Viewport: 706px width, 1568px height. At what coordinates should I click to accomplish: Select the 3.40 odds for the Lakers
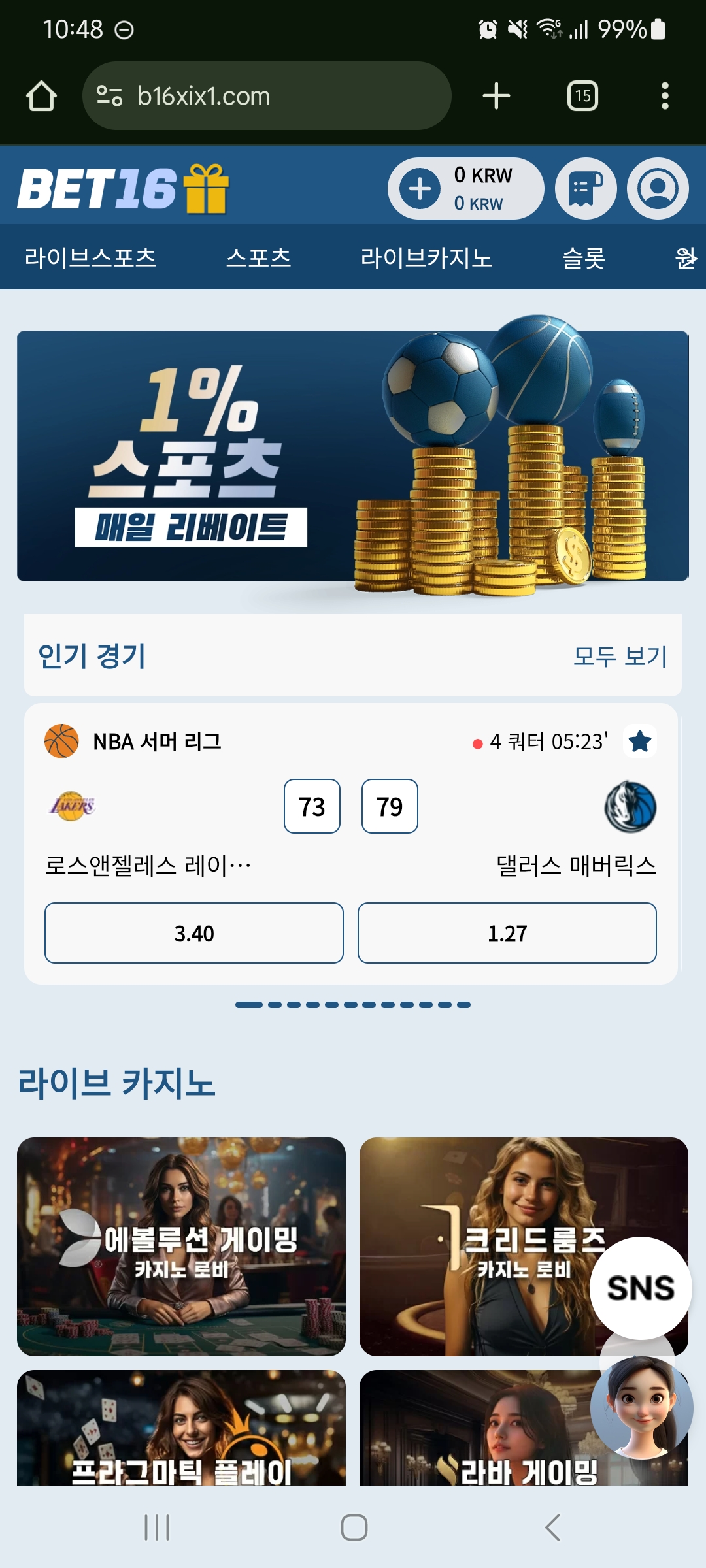(194, 933)
